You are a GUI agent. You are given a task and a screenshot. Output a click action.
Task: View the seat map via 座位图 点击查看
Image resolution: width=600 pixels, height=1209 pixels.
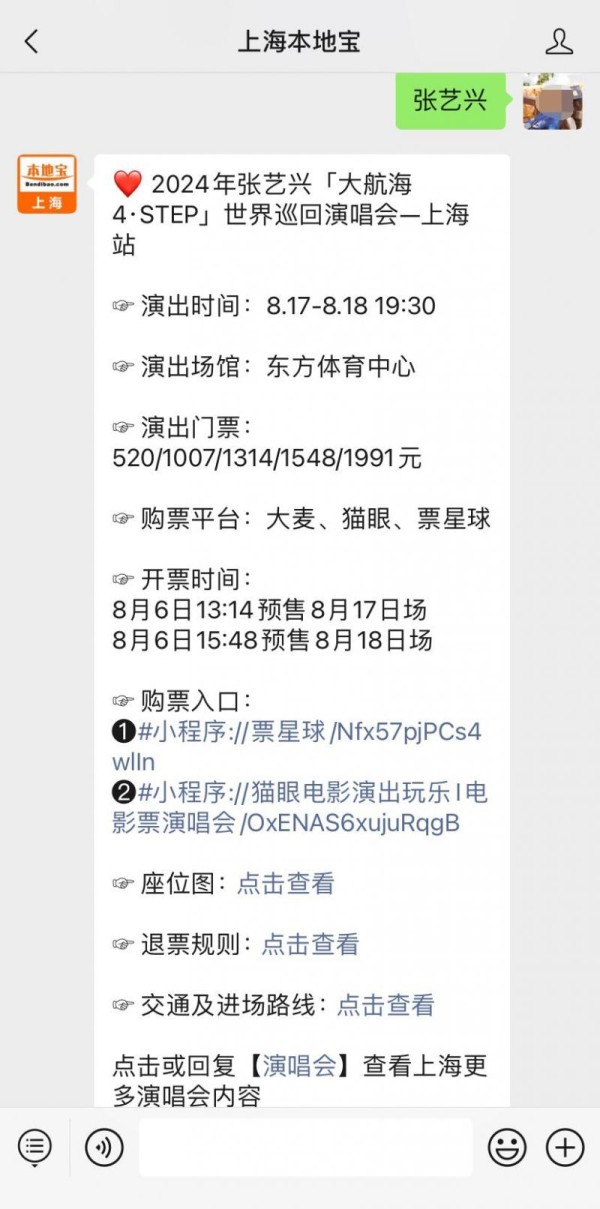pos(286,884)
